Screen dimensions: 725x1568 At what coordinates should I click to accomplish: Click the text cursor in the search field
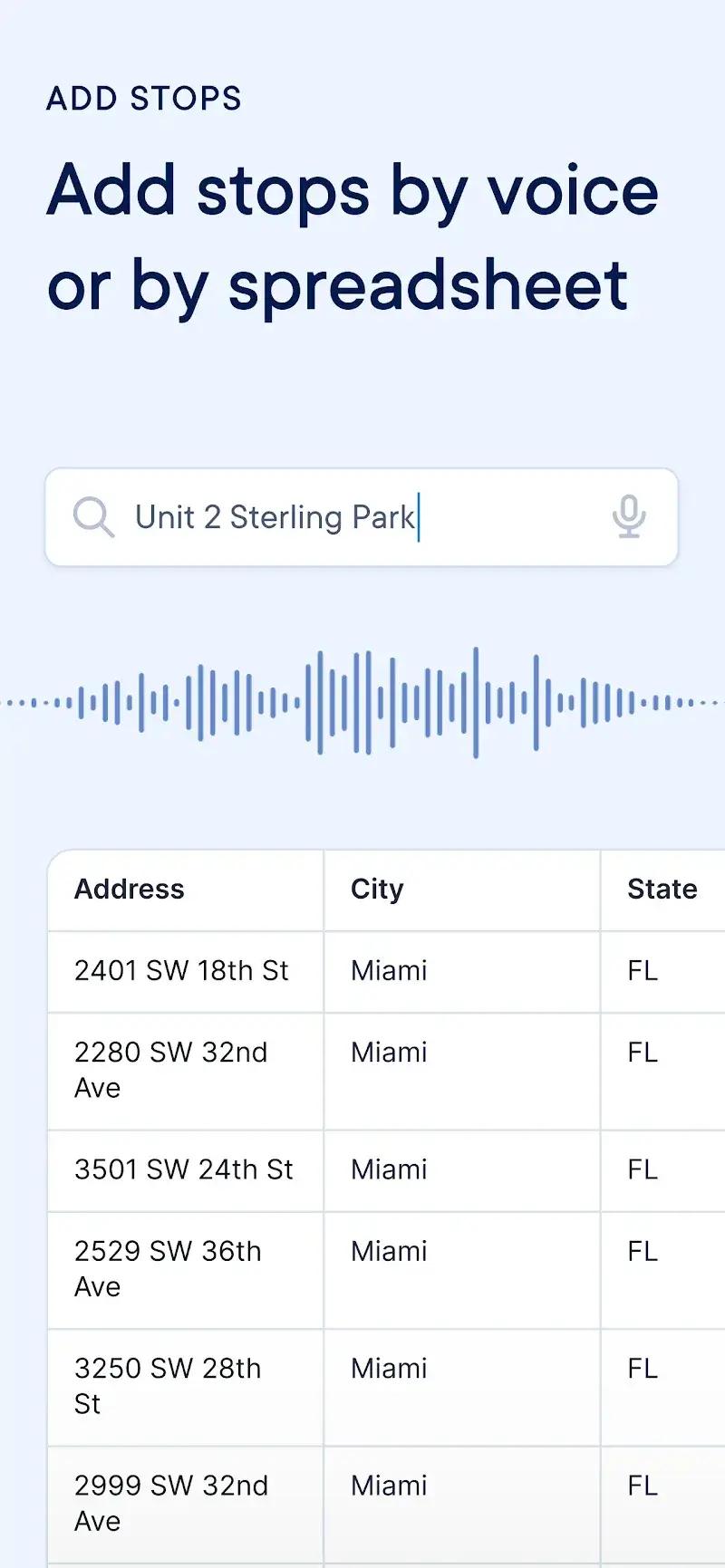(x=419, y=517)
